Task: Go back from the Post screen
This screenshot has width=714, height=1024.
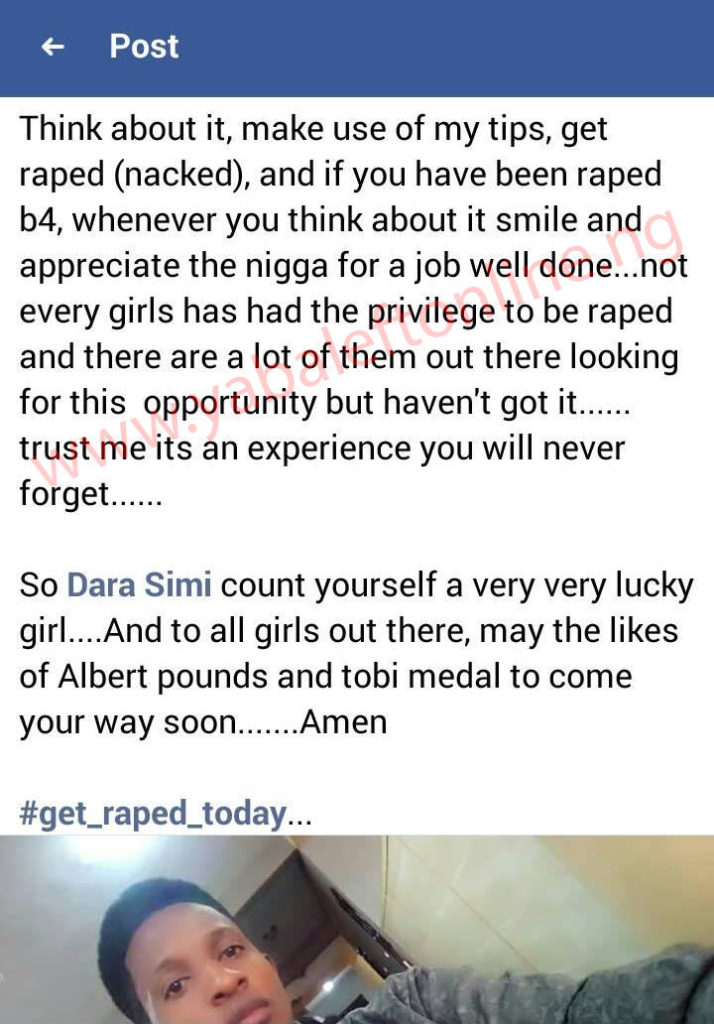Action: (52, 47)
